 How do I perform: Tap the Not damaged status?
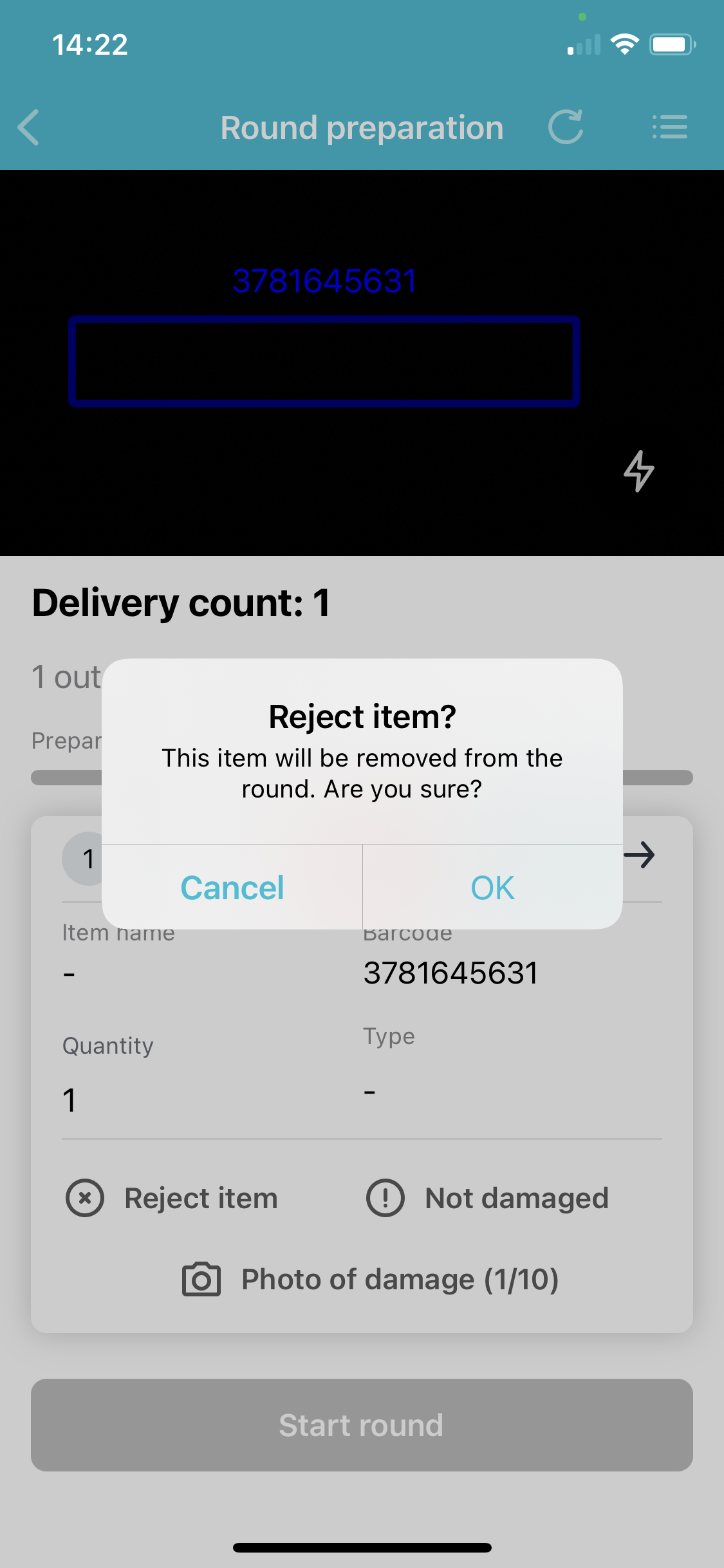point(487,1199)
